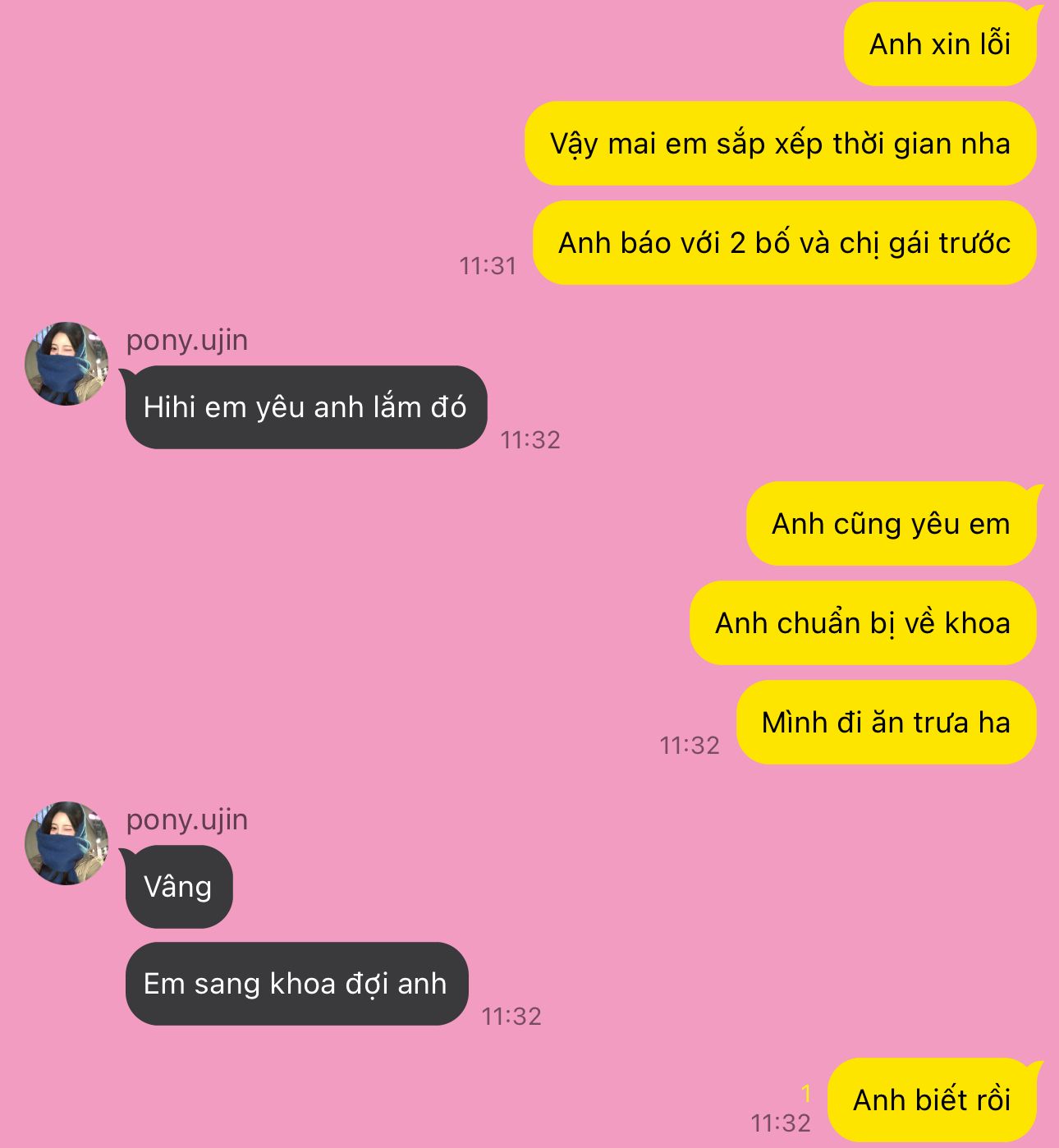Open pony.ujin's avatar beside "Hihi em yêu anh lắm đó"
The image size is (1059, 1148).
(66, 364)
